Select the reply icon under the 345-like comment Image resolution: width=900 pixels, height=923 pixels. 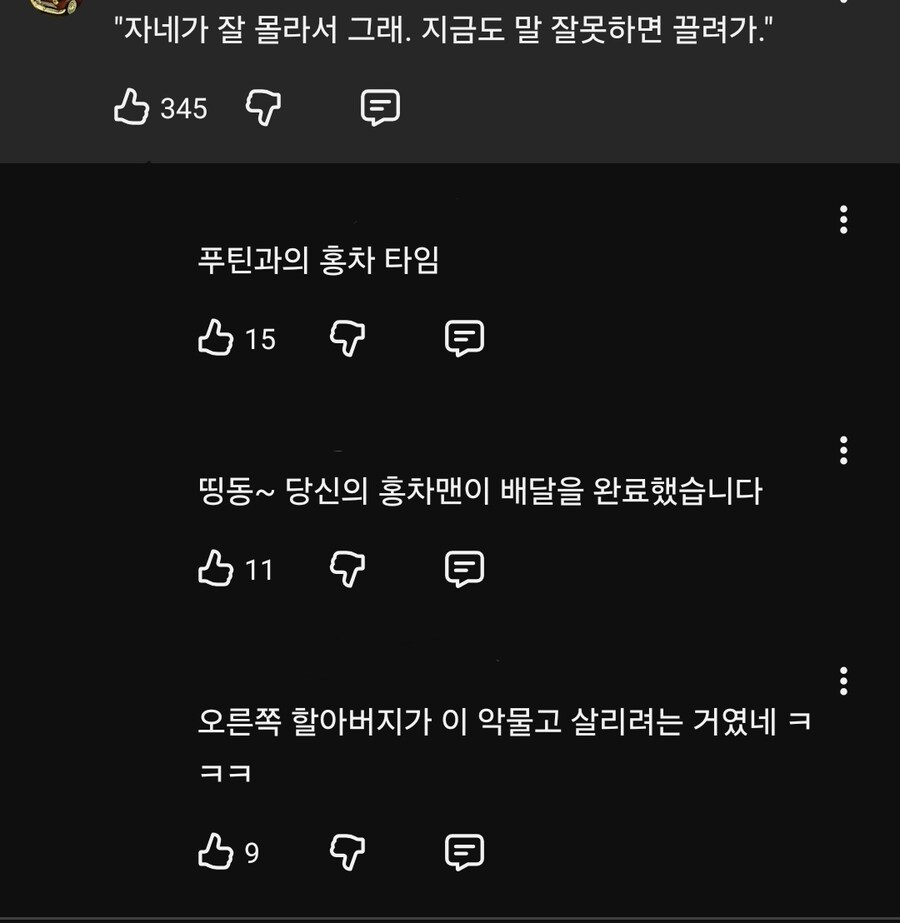click(x=379, y=107)
